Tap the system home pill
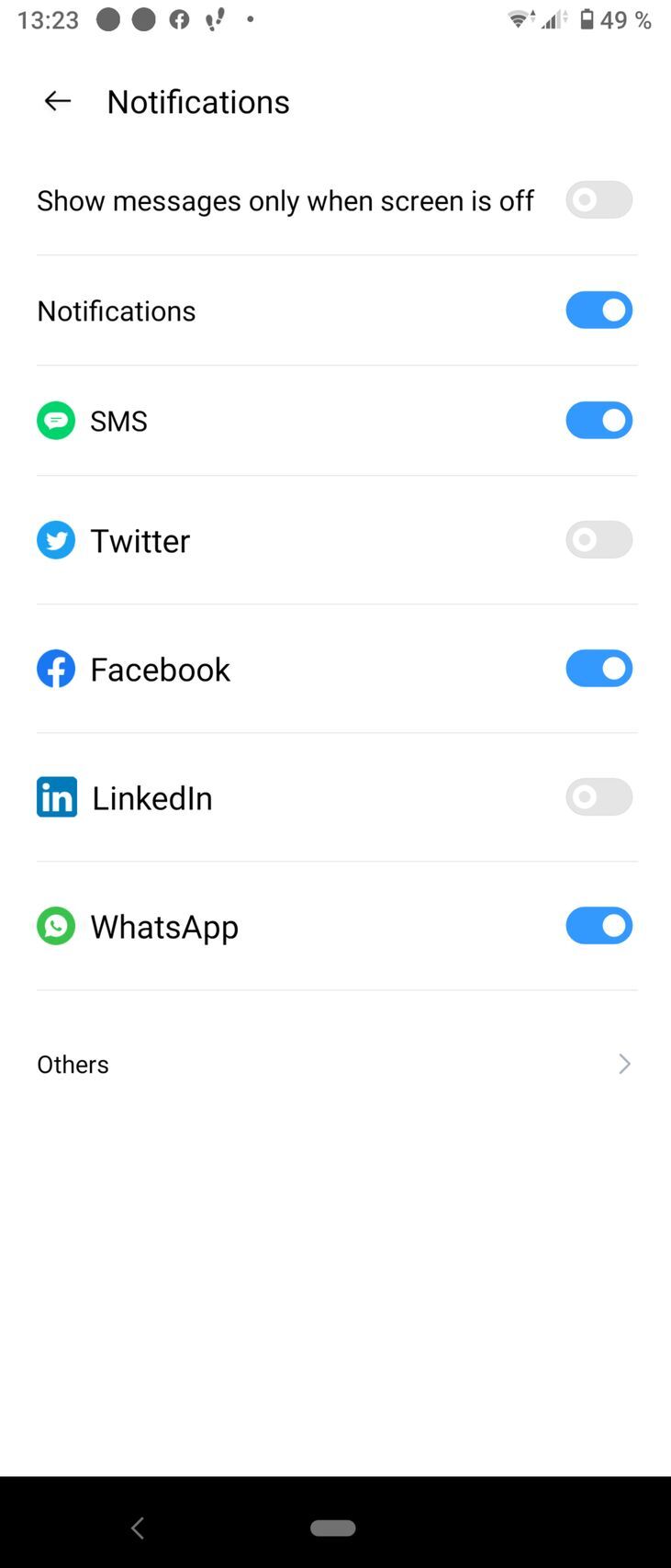 (x=333, y=1528)
